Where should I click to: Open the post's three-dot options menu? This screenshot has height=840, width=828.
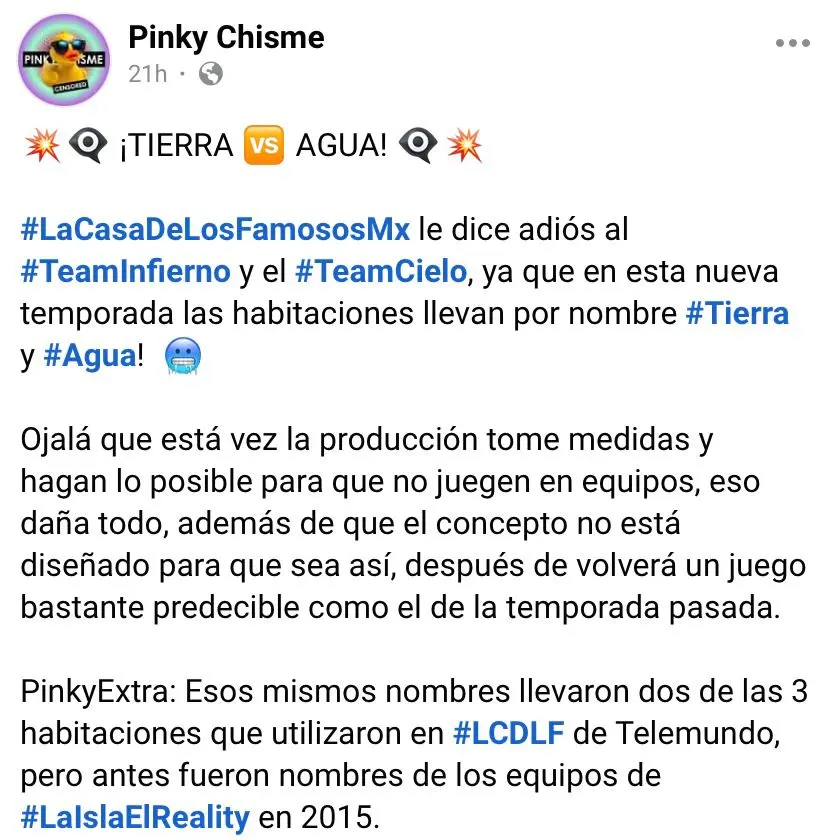pyautogui.click(x=792, y=44)
